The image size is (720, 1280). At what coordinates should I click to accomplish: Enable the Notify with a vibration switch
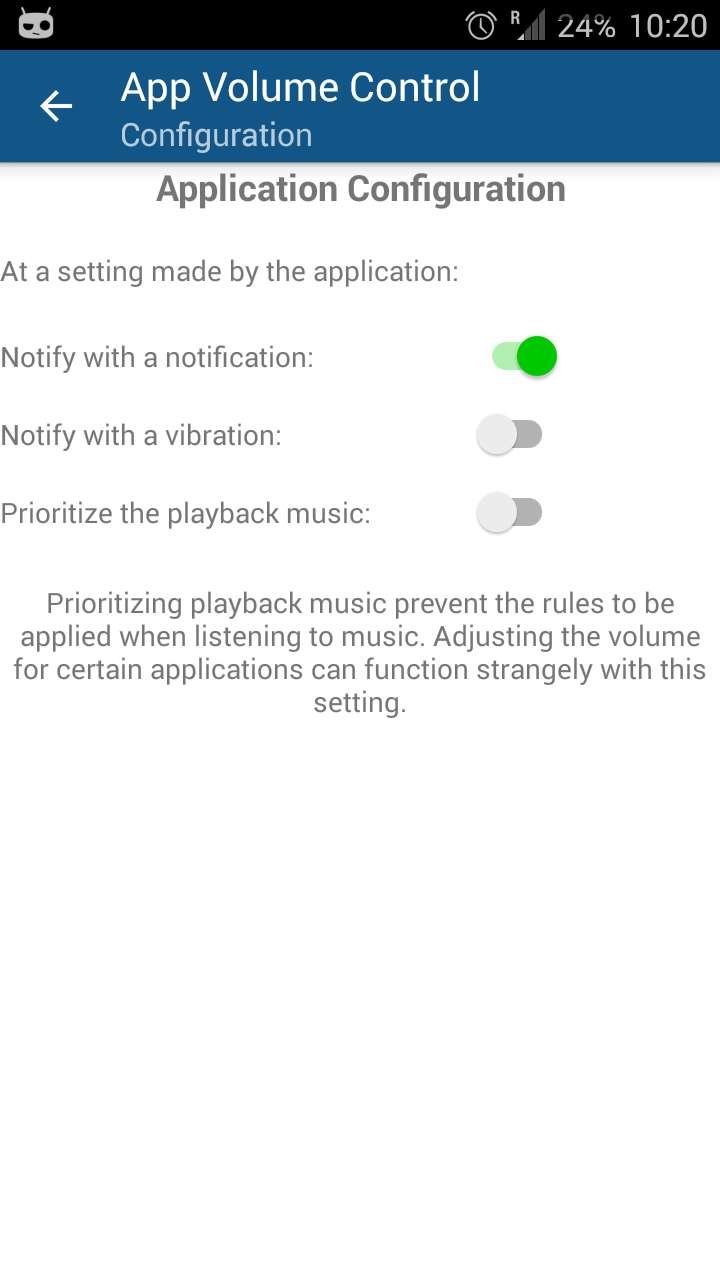point(510,435)
